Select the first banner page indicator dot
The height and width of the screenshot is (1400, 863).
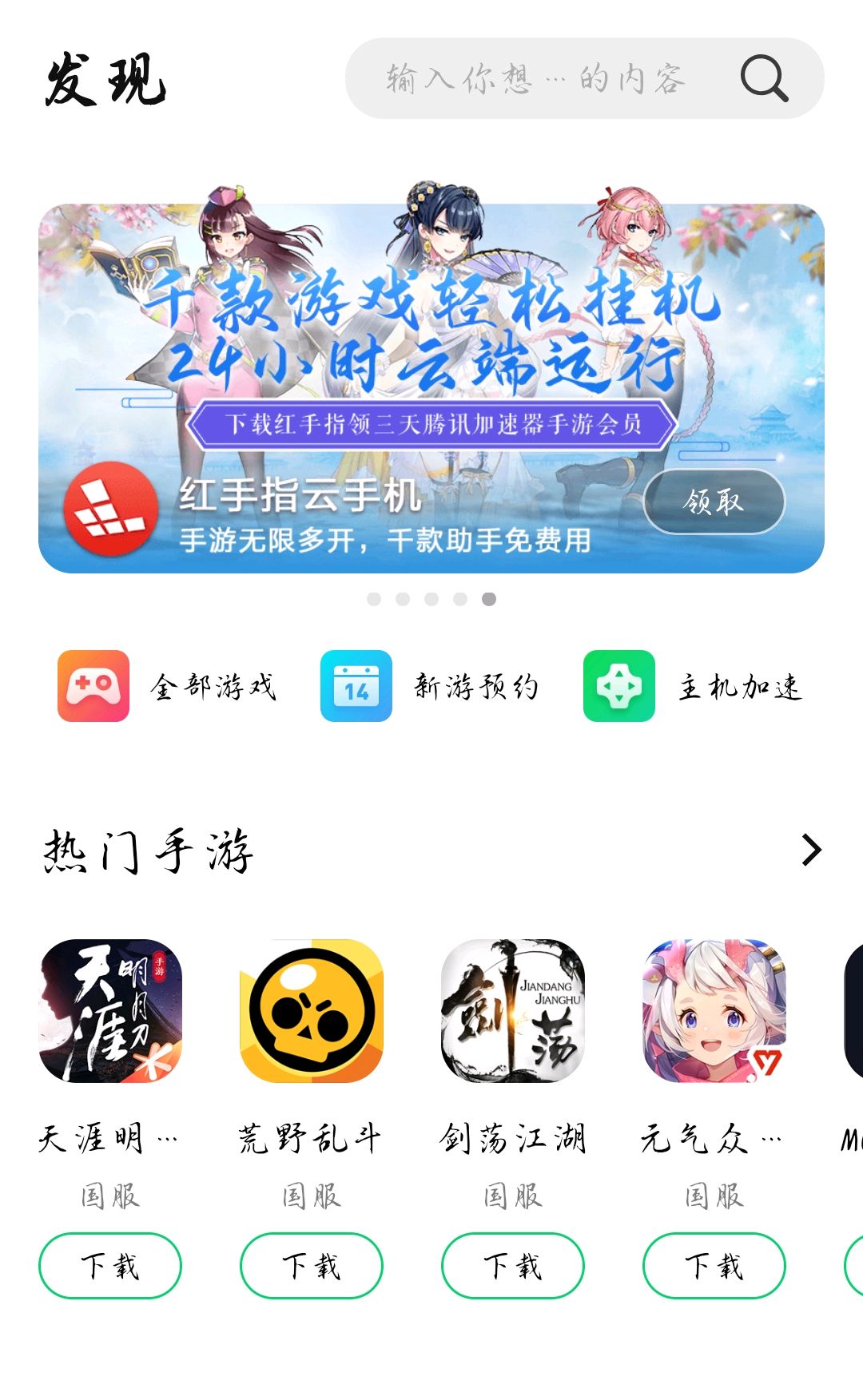[374, 599]
